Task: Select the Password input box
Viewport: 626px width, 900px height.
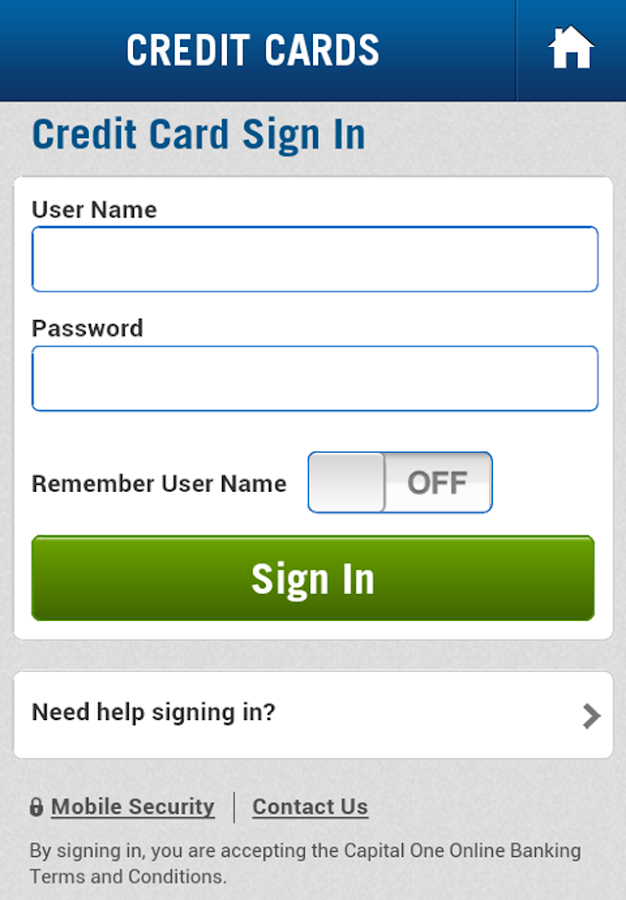Action: (314, 378)
